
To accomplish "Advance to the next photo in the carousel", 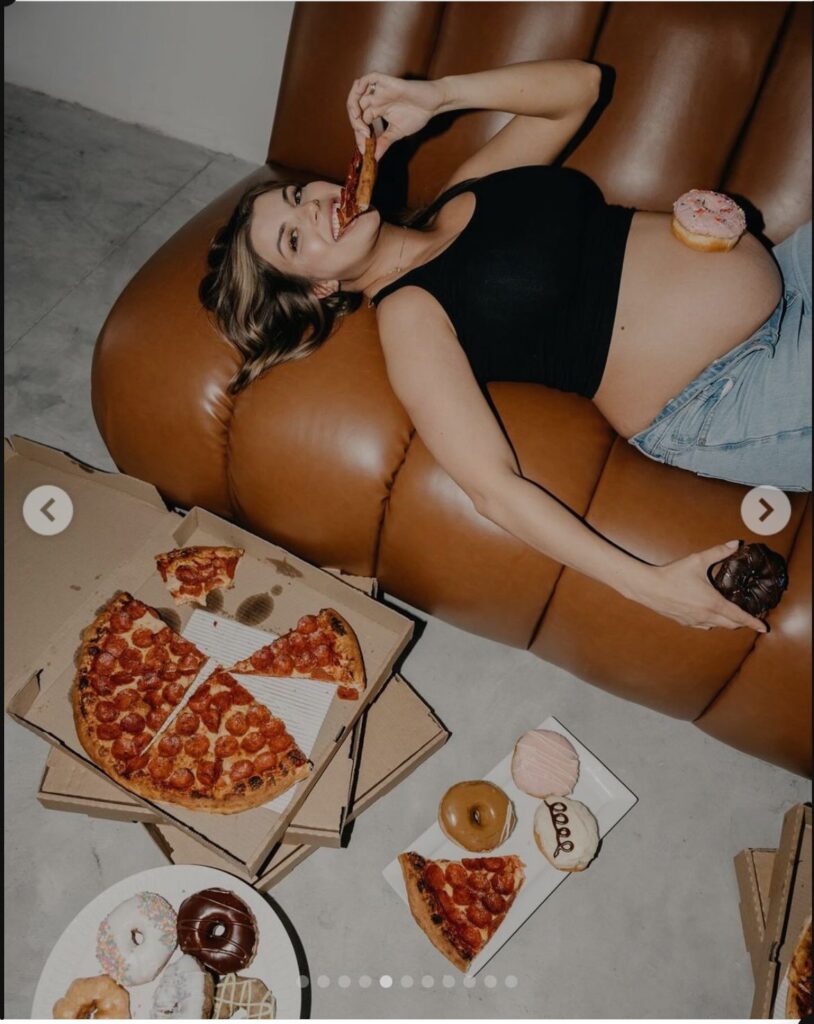I will click(x=765, y=510).
